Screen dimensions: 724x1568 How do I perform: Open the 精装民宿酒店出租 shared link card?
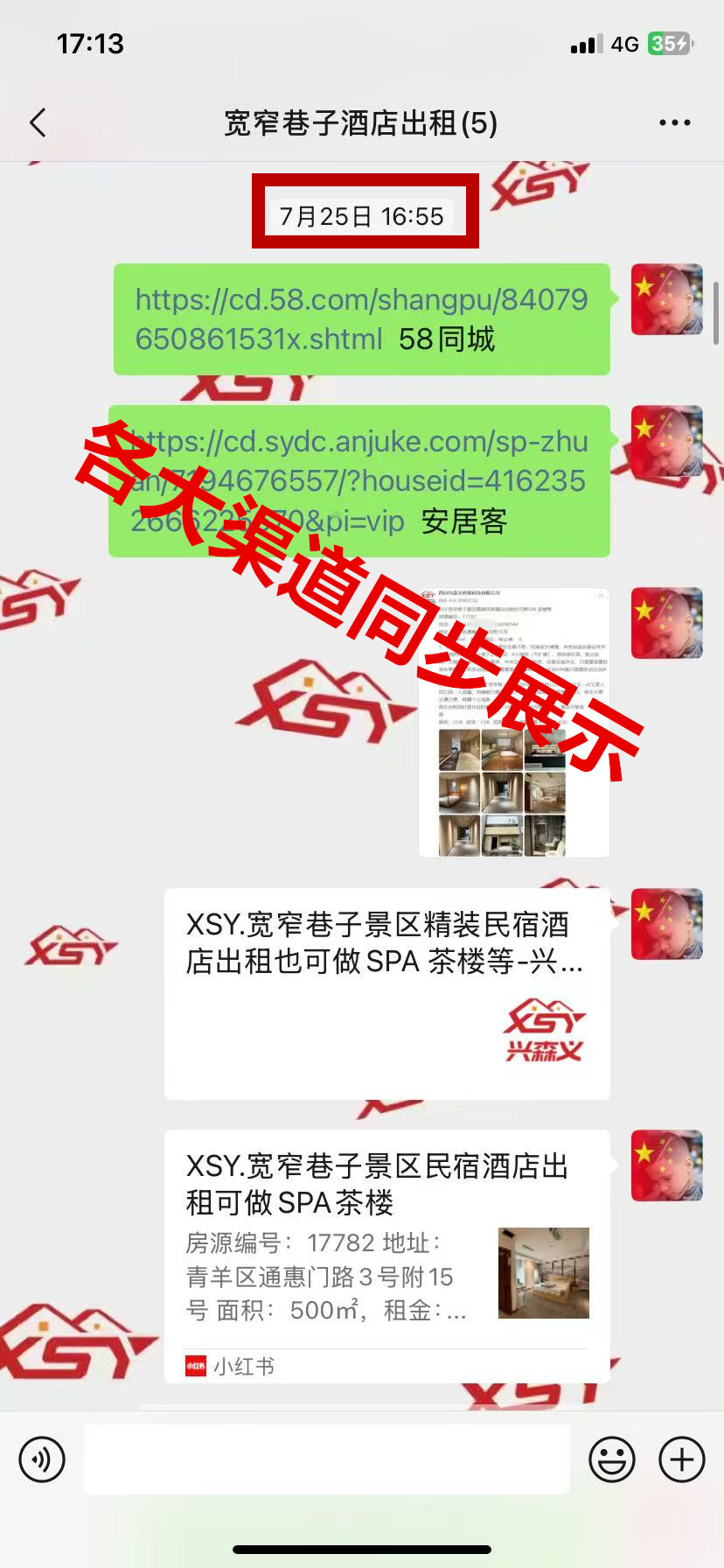point(386,993)
